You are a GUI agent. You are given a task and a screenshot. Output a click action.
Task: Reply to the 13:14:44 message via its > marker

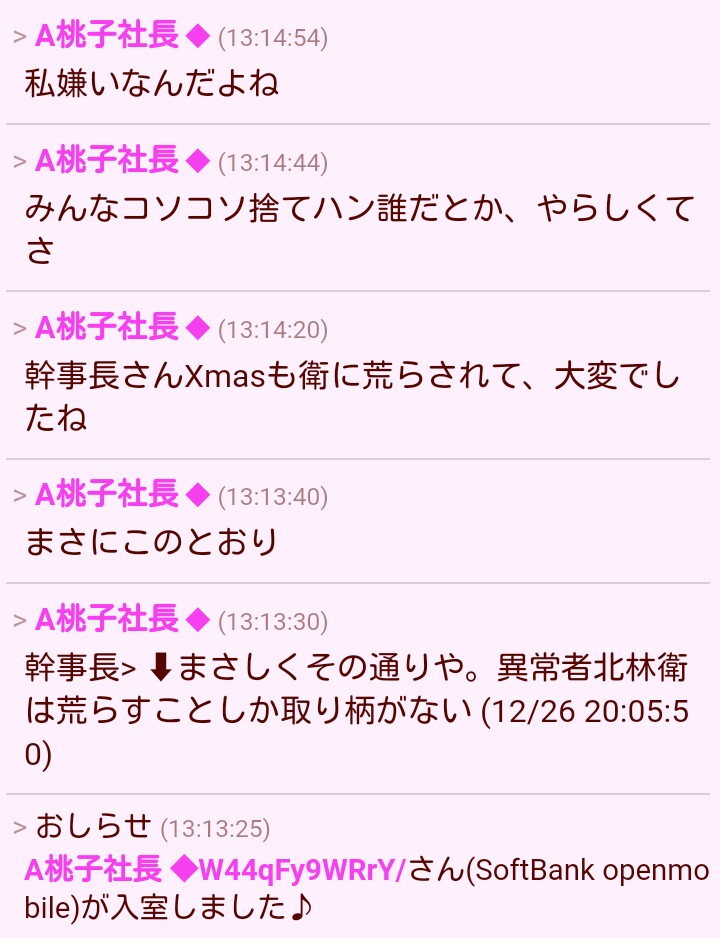pos(20,162)
